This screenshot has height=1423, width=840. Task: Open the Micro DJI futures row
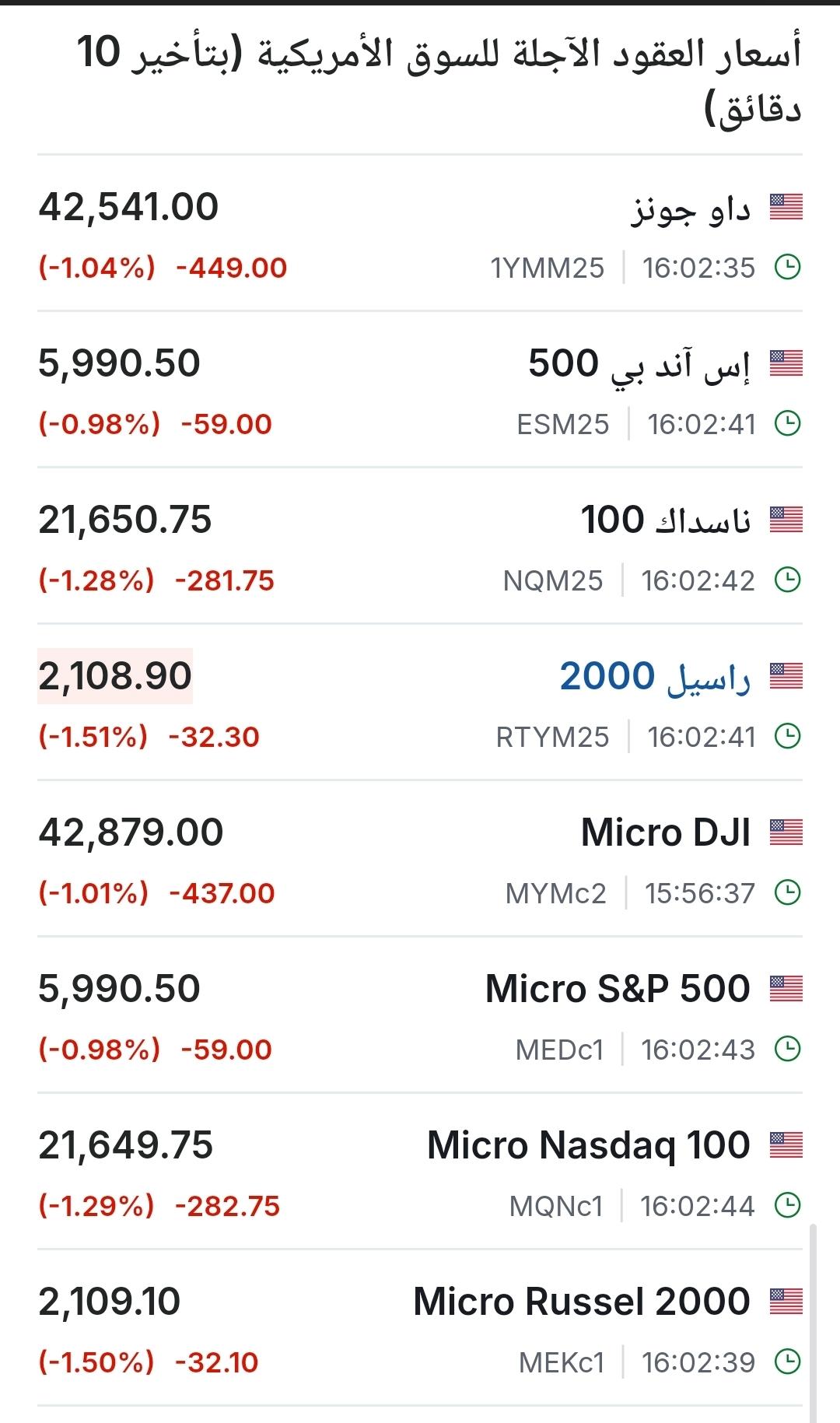pos(420,859)
